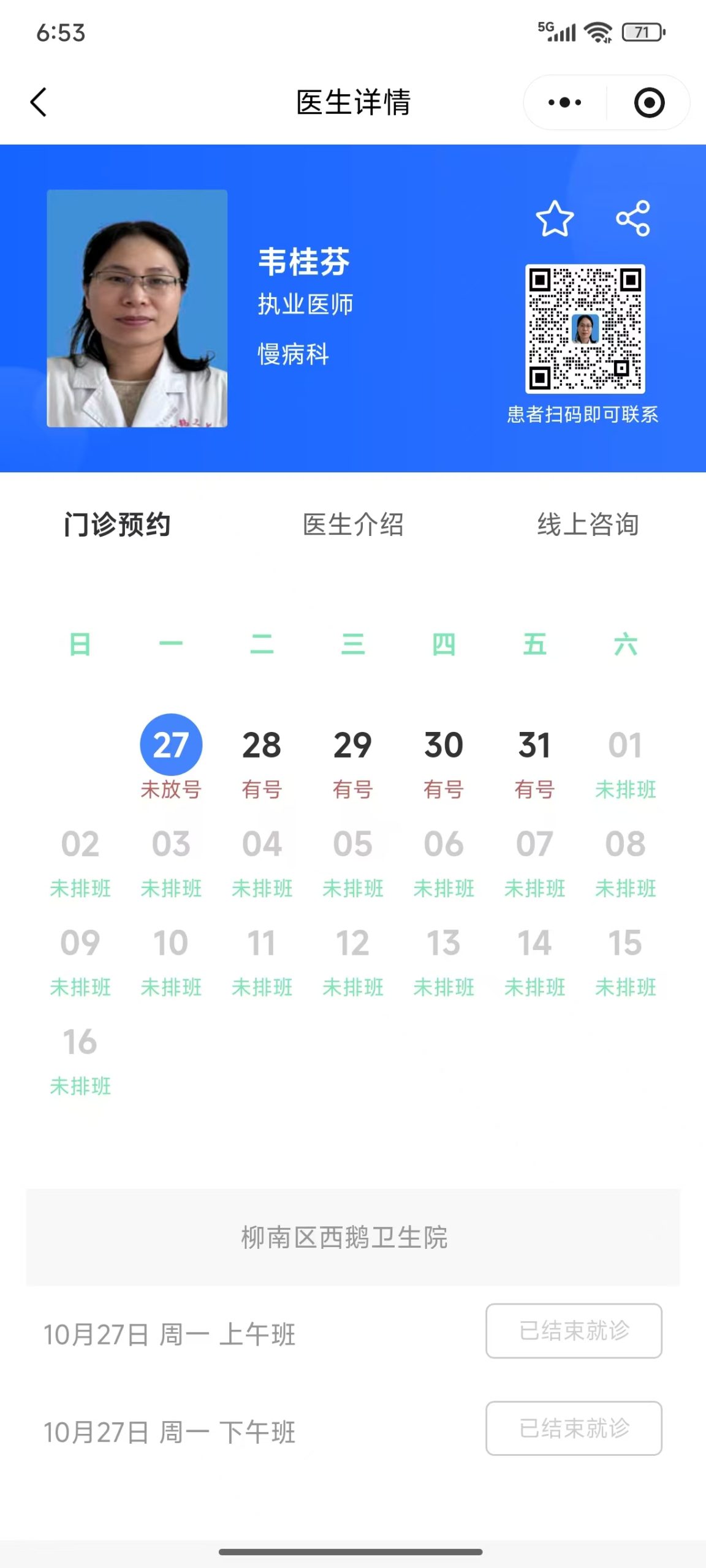Share this doctor's profile
This screenshot has height=1568, width=706.
coord(633,219)
